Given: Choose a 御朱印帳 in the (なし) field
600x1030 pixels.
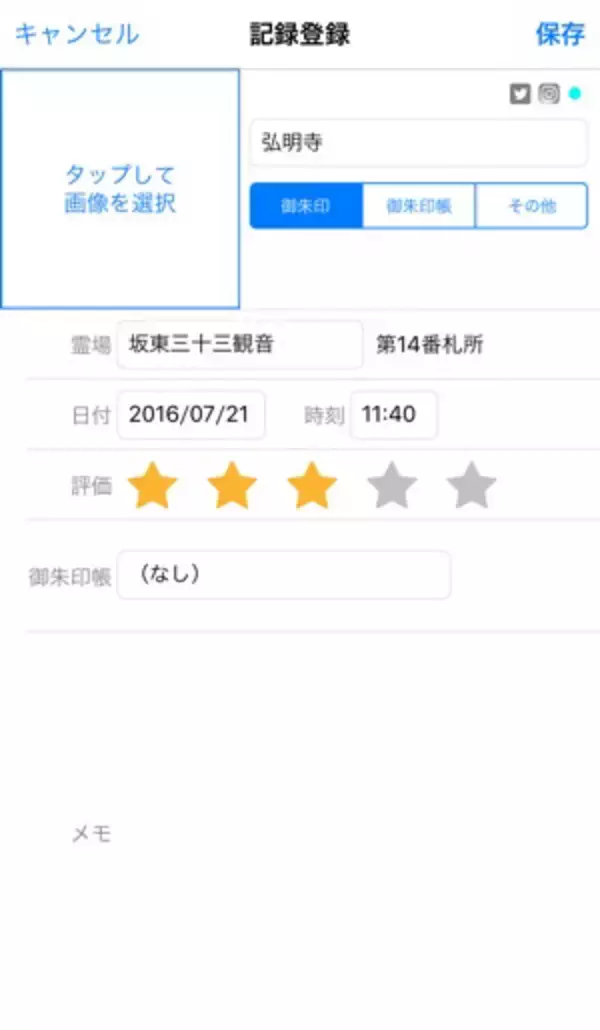Looking at the screenshot, I should click(x=284, y=575).
